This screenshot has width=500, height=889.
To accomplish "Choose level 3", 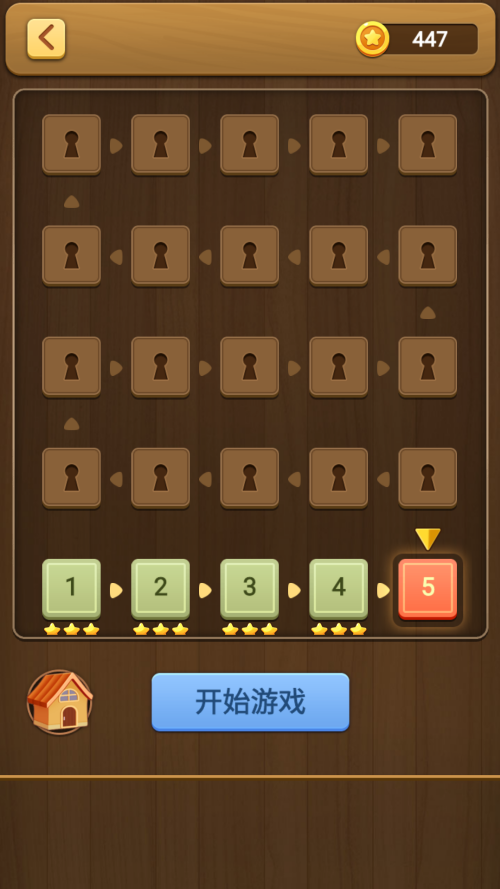I will pos(249,589).
